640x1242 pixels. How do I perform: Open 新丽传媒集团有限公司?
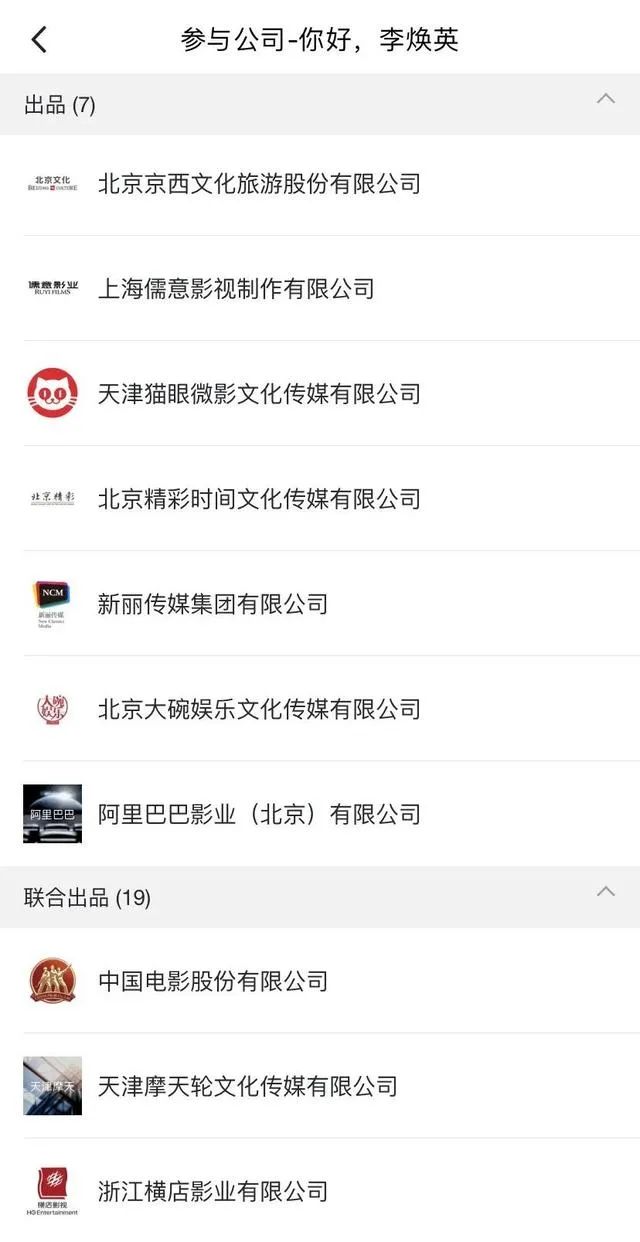(x=212, y=604)
